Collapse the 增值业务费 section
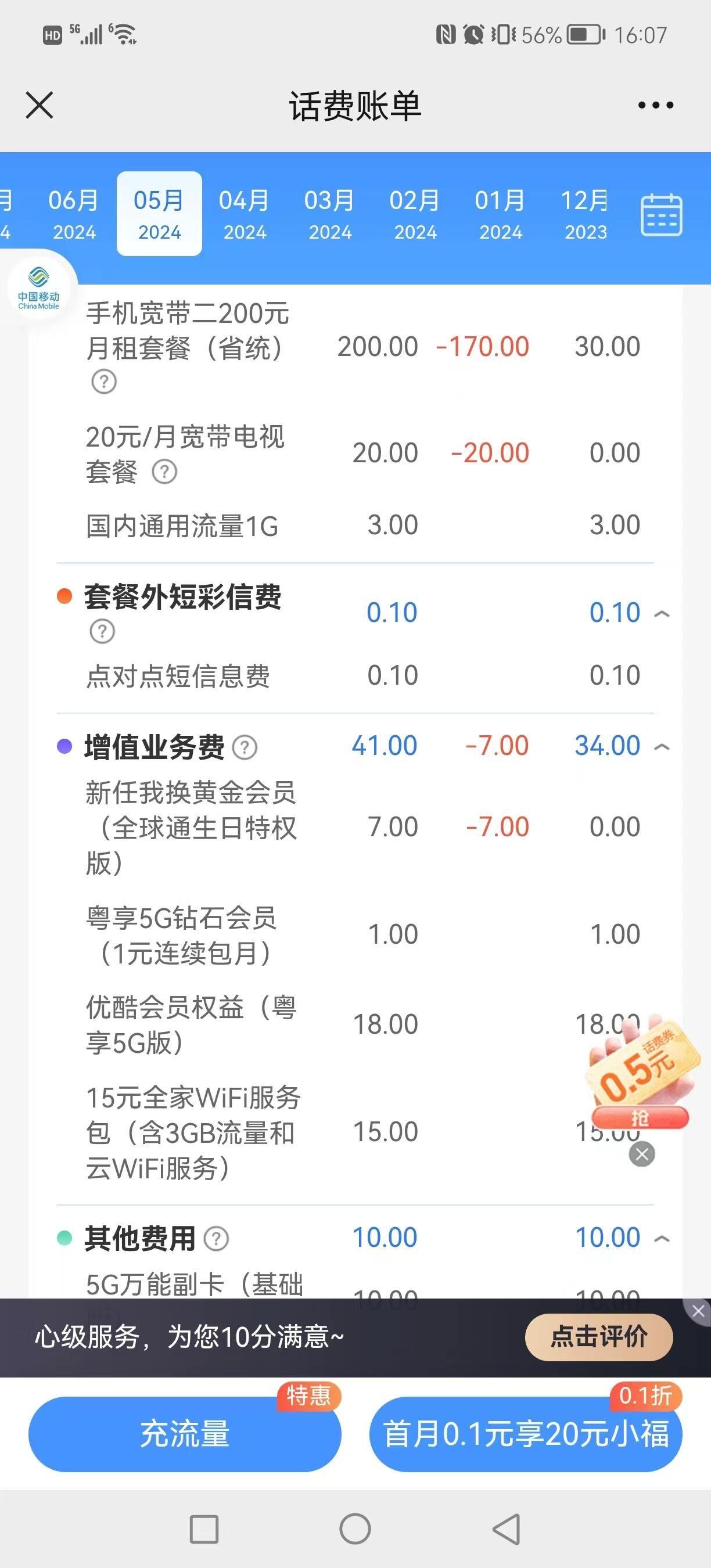 [662, 747]
